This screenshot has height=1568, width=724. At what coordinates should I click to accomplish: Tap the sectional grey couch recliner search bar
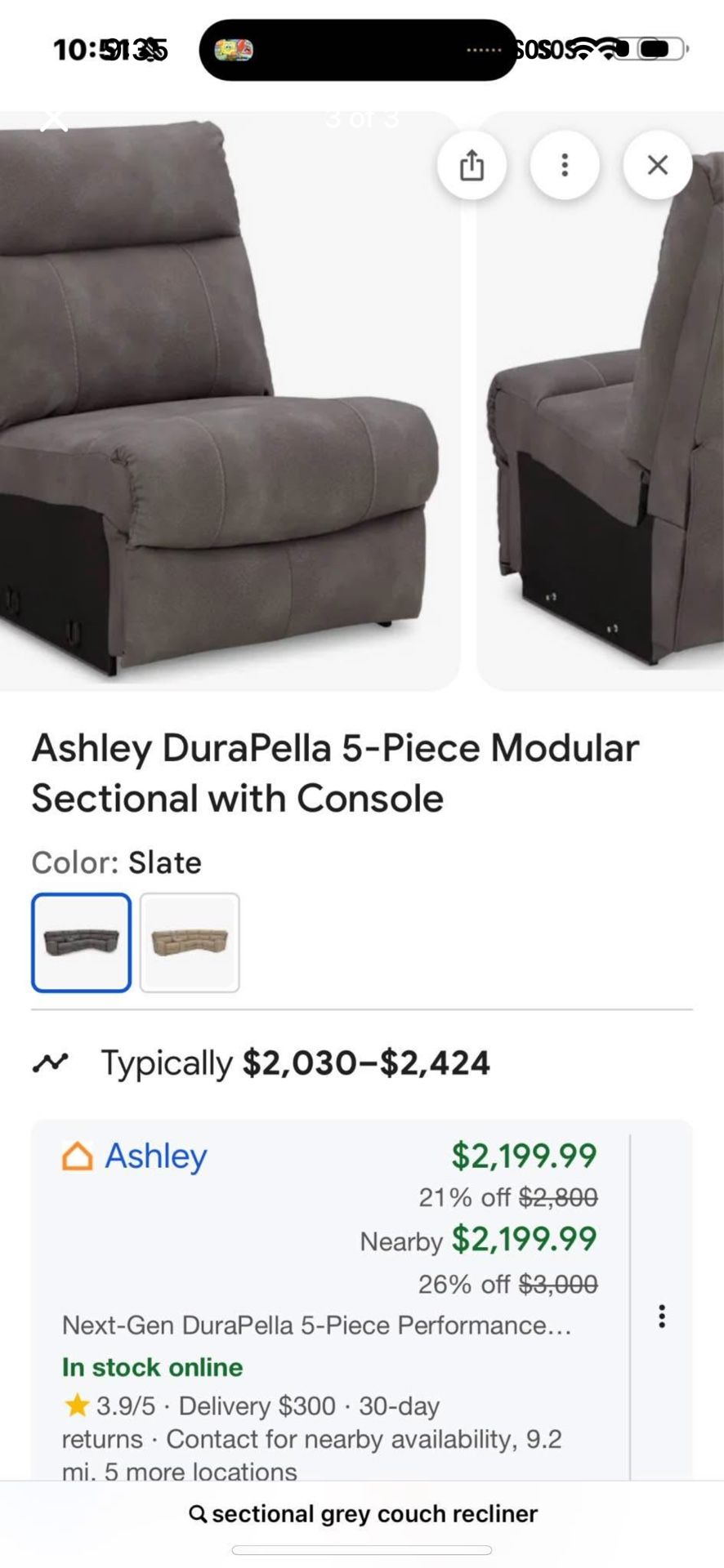click(362, 1513)
